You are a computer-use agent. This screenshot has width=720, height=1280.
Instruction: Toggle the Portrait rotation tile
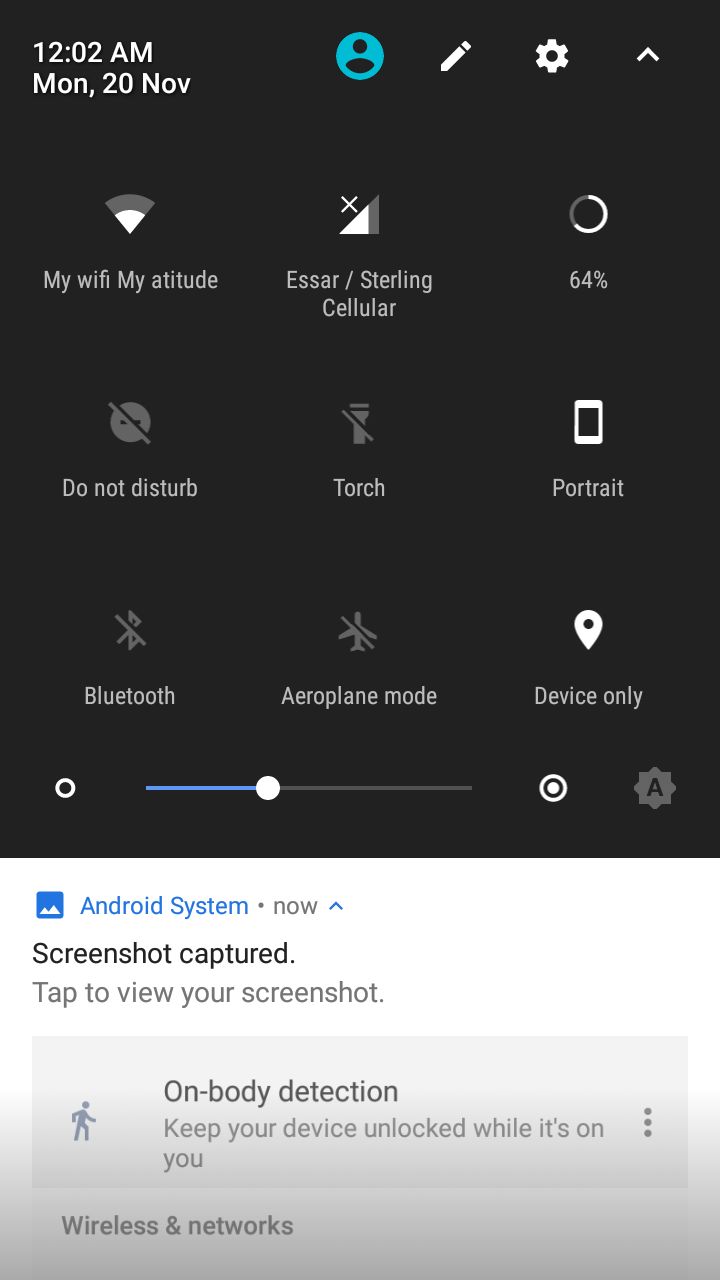point(588,451)
